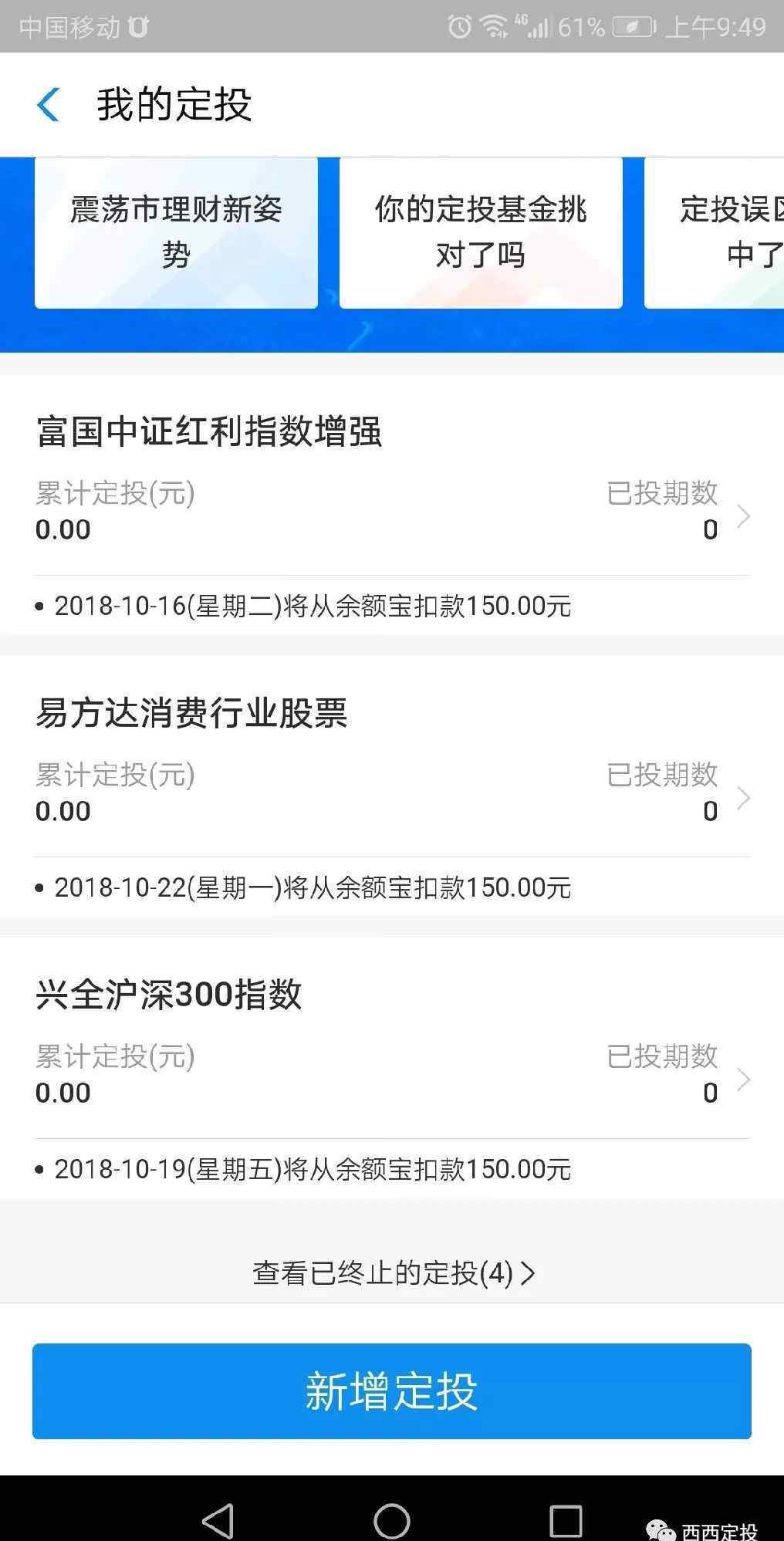784x1541 pixels.
Task: Open the 兴全沪深300指数 plan
Action: pyautogui.click(x=392, y=1068)
